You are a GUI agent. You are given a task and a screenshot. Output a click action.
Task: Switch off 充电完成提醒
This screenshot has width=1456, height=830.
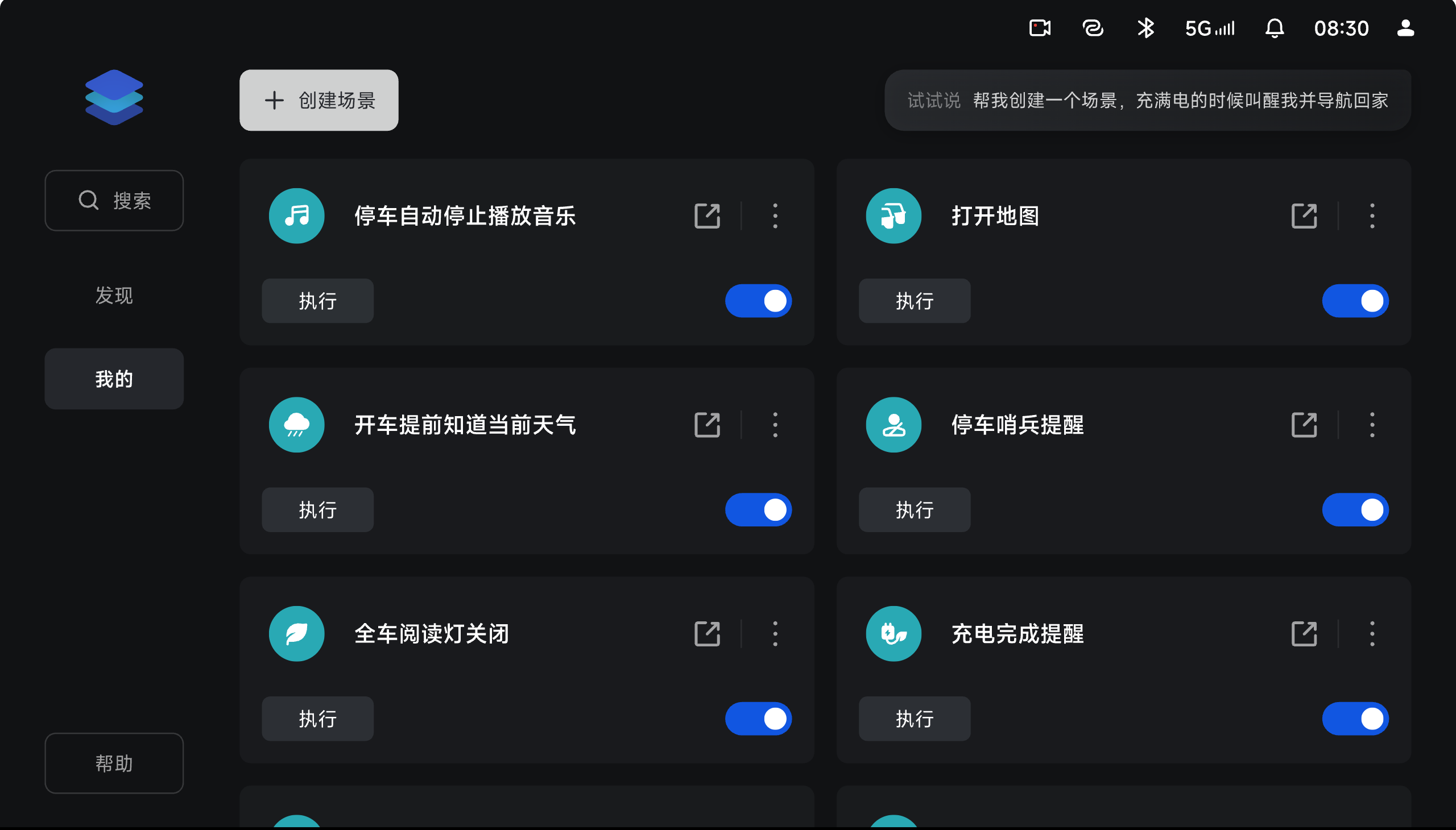[1355, 718]
